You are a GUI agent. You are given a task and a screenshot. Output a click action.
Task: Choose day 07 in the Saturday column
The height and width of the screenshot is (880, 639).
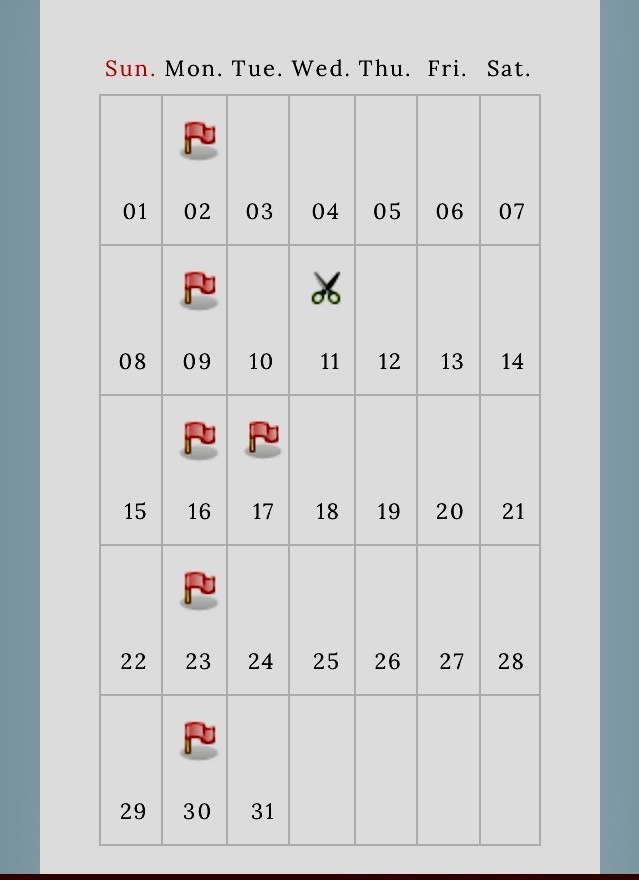pos(510,171)
